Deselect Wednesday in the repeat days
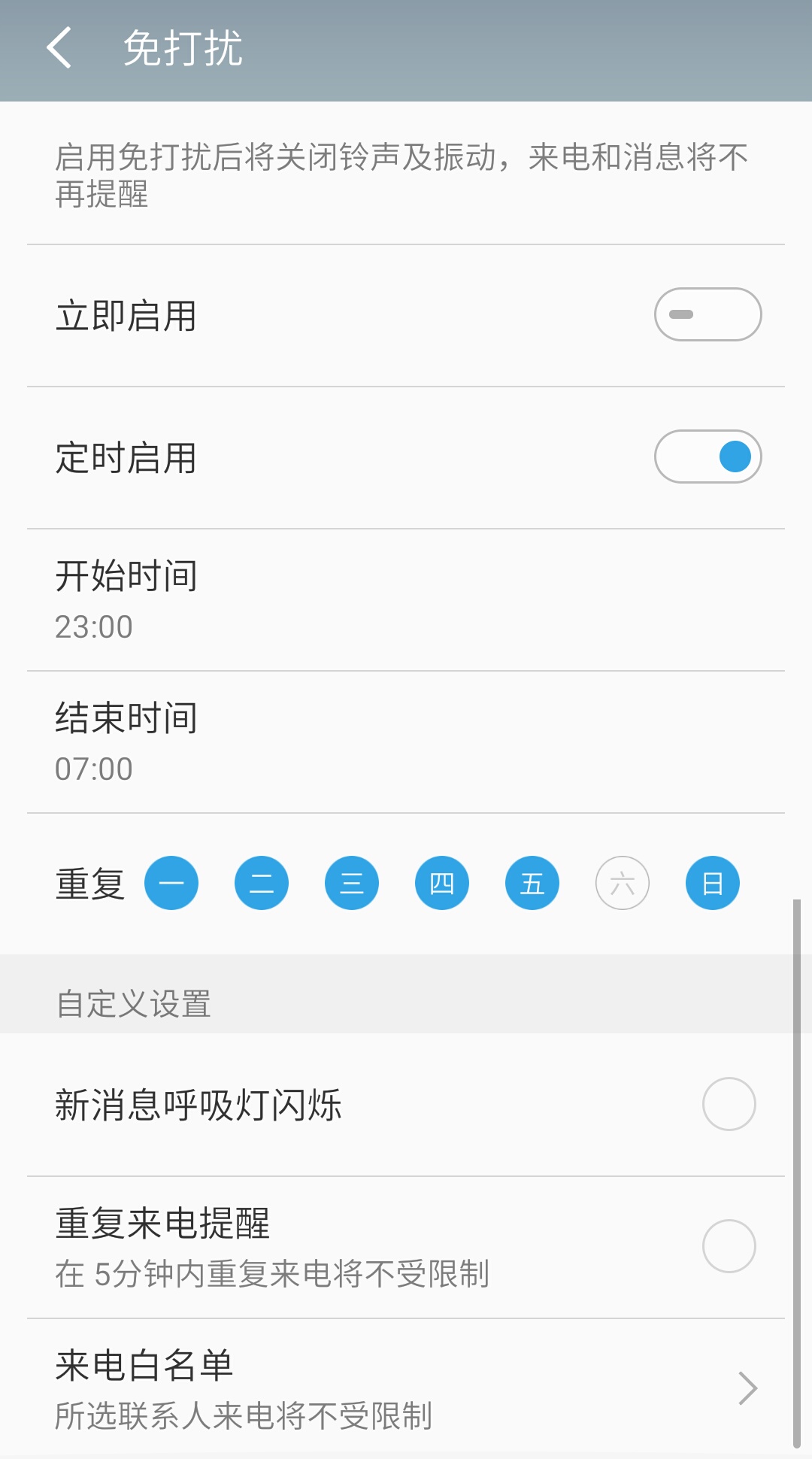This screenshot has height=1459, width=812. (352, 882)
